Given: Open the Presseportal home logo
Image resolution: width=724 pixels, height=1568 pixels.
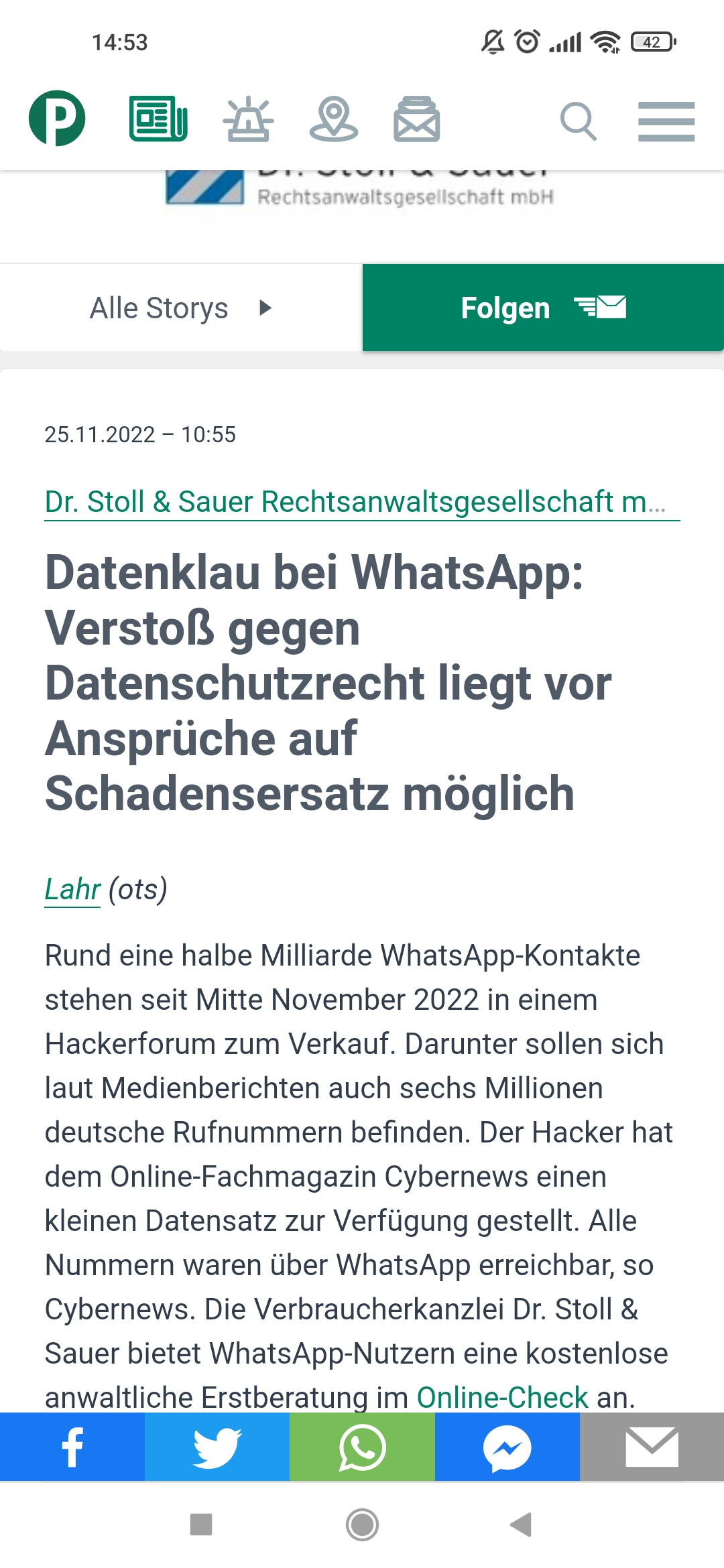Looking at the screenshot, I should [x=57, y=119].
